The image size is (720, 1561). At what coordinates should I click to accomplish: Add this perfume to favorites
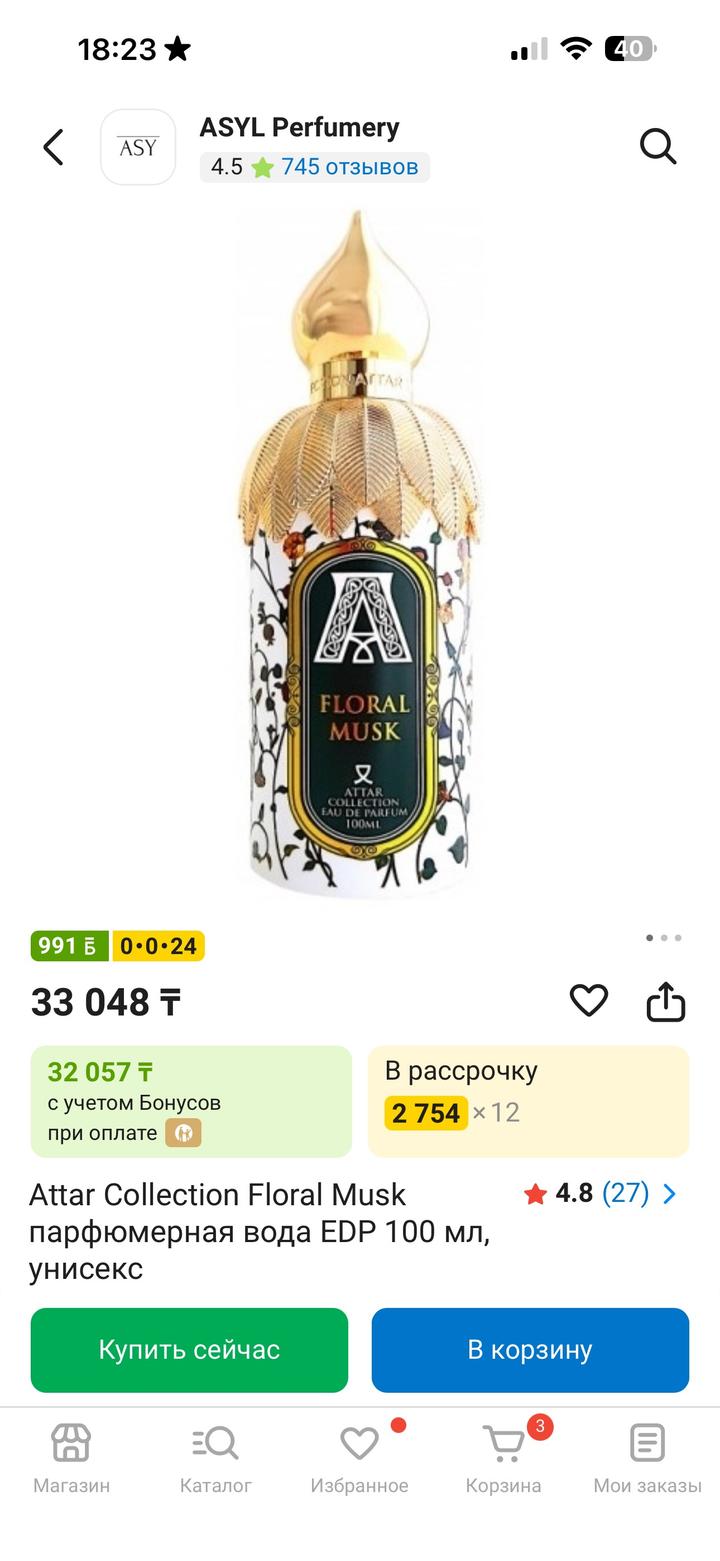coord(588,1000)
